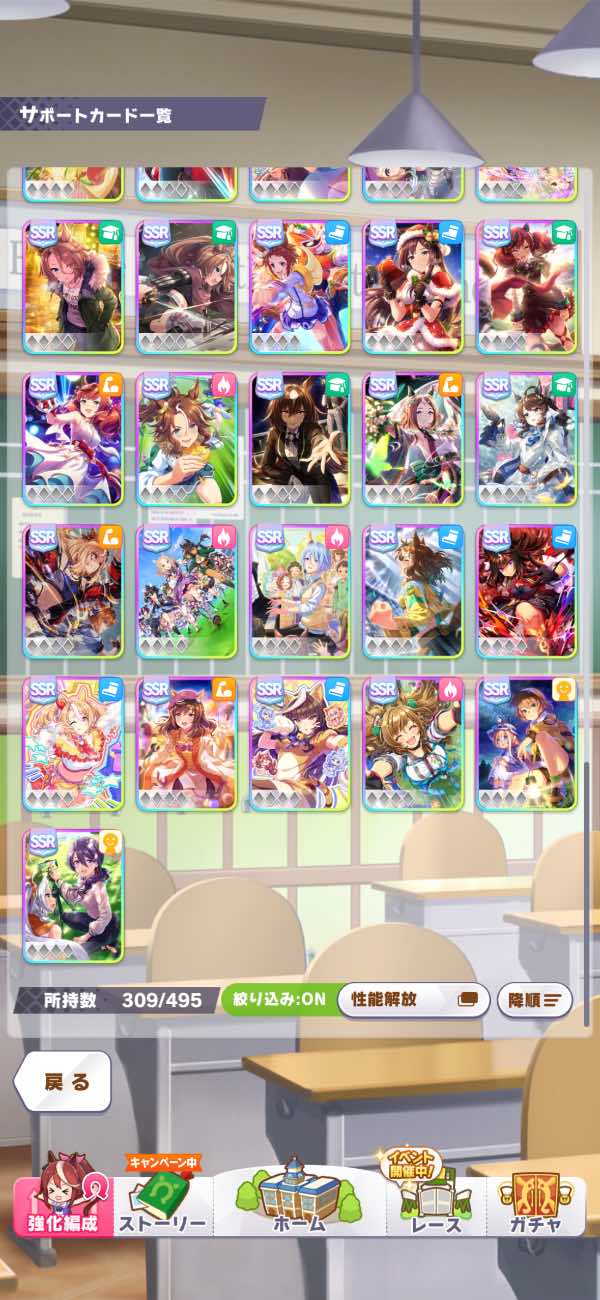
Task: Select the SSR card with blonde girl holding flowers
Action: [x=73, y=743]
